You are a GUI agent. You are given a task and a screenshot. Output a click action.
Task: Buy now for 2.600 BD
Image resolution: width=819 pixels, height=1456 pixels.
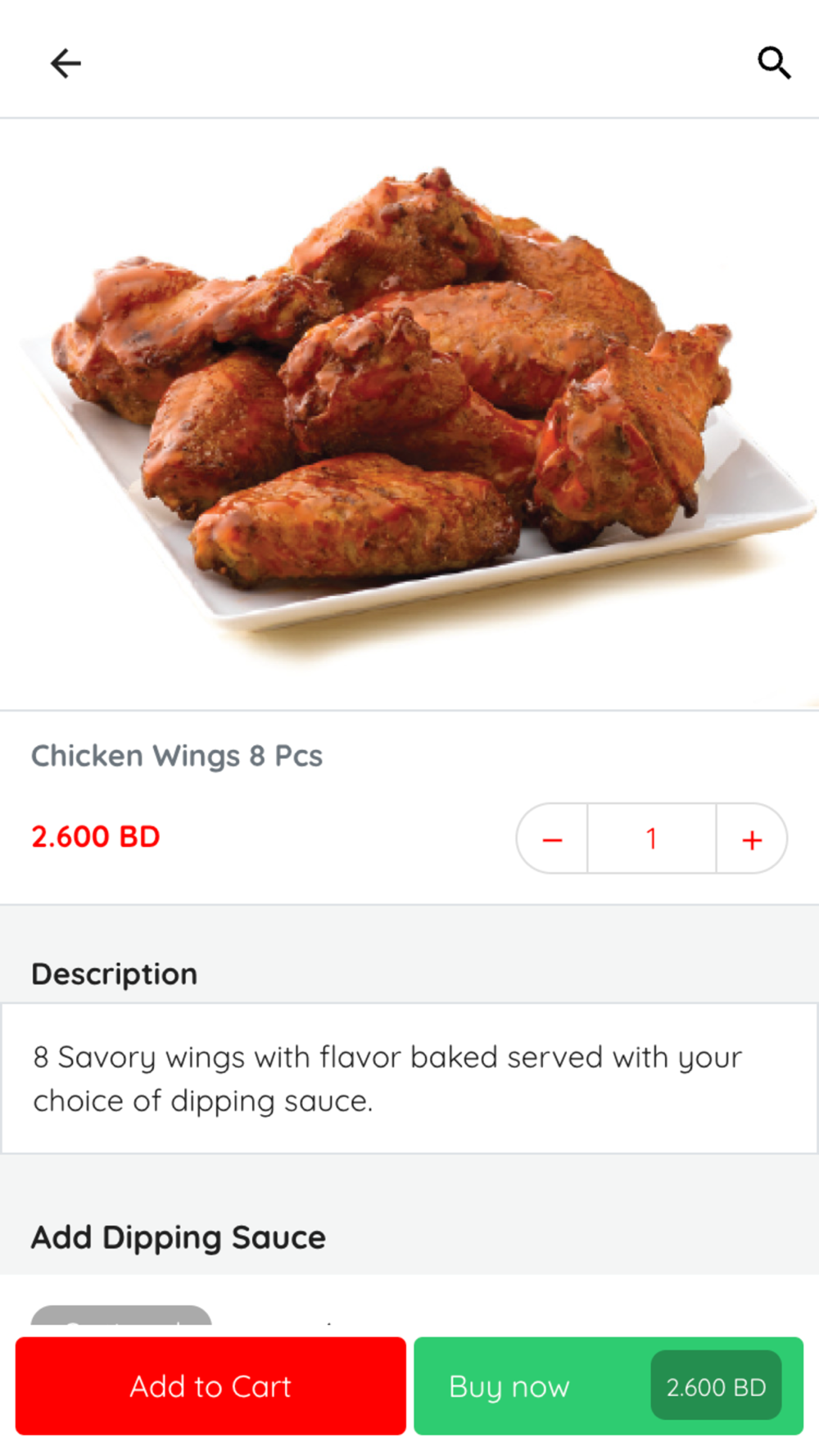point(608,1386)
